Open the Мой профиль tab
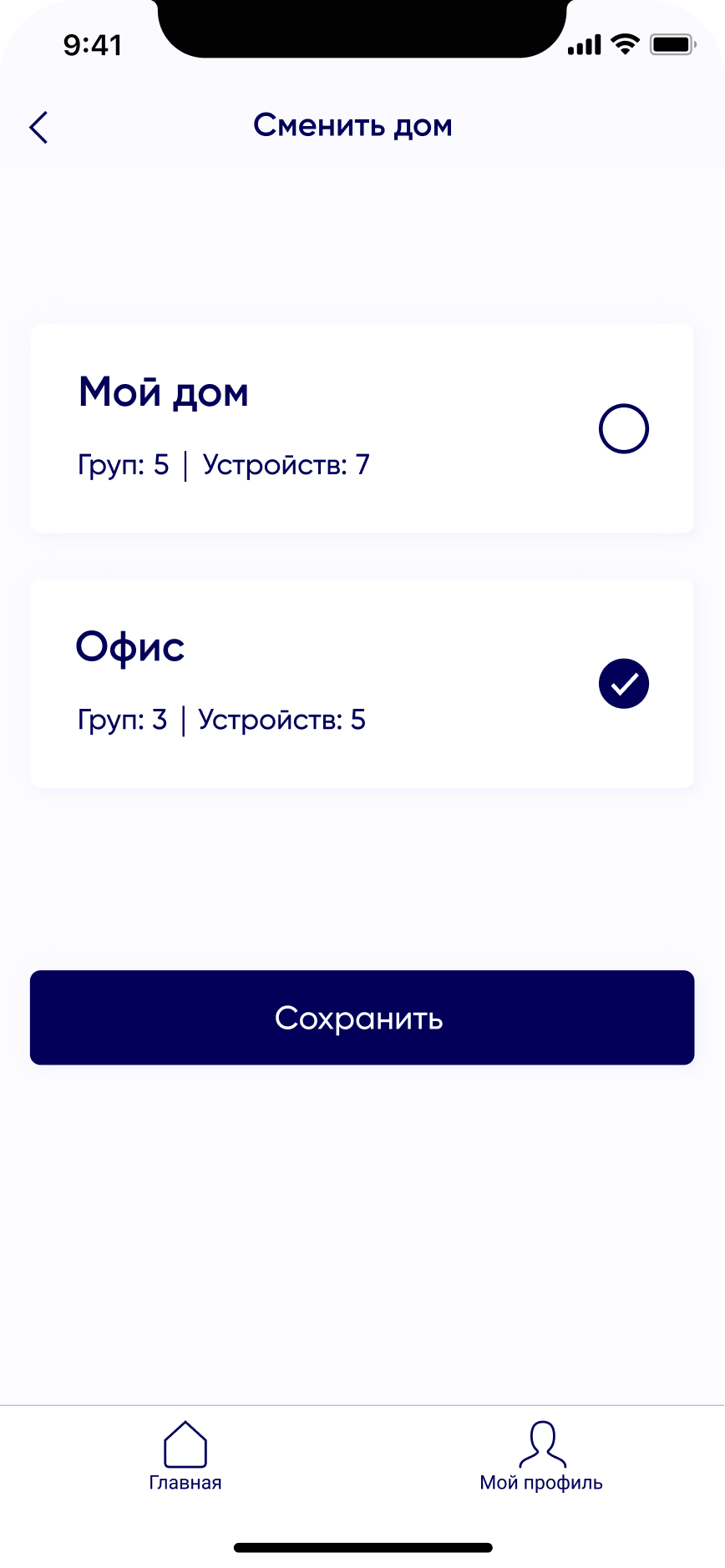Image resolution: width=725 pixels, height=1568 pixels. [541, 1456]
